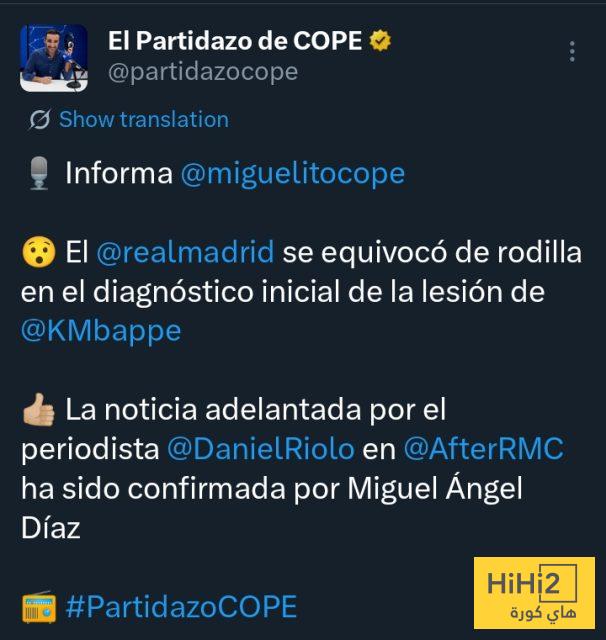
Task: Open the @AfterRMC mention
Action: click(483, 449)
